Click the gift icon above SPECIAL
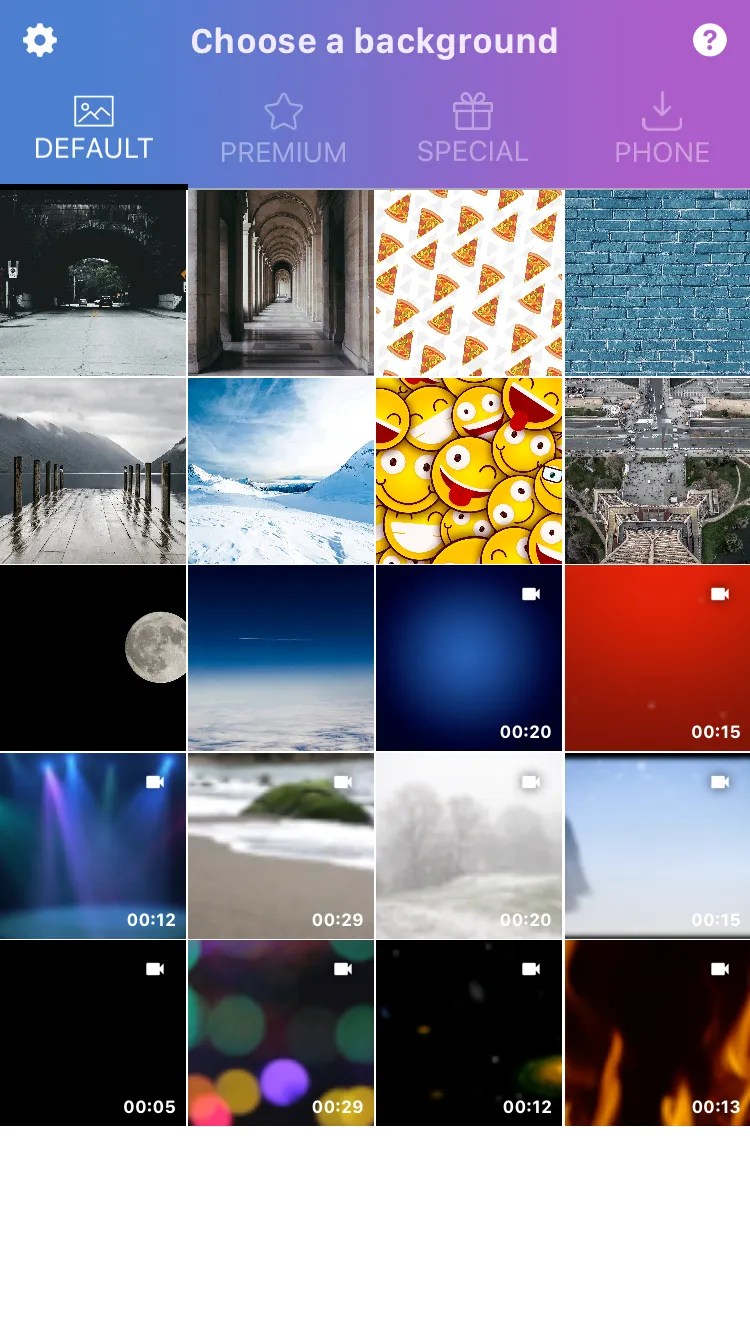The width and height of the screenshot is (750, 1334). pyautogui.click(x=472, y=110)
